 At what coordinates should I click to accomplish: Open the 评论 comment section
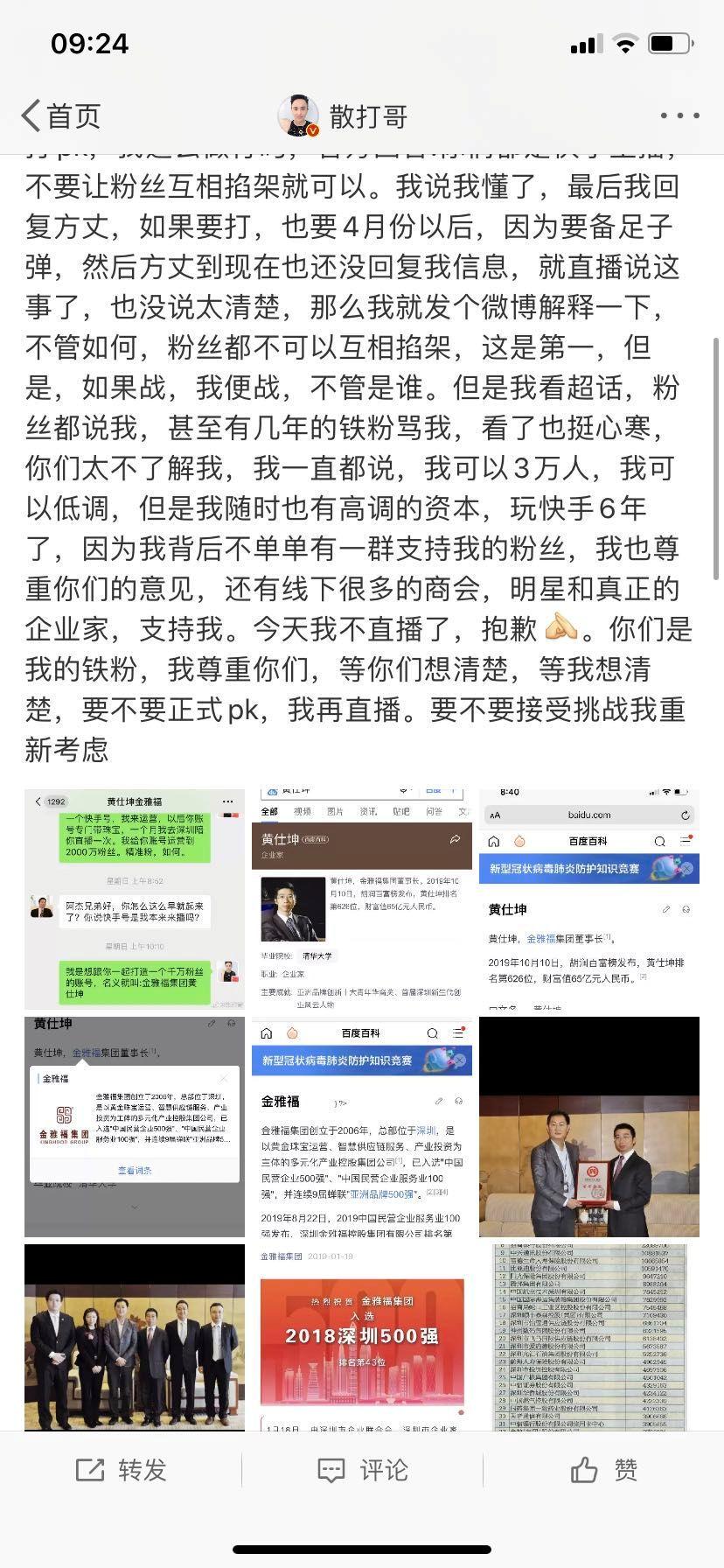(362, 1469)
